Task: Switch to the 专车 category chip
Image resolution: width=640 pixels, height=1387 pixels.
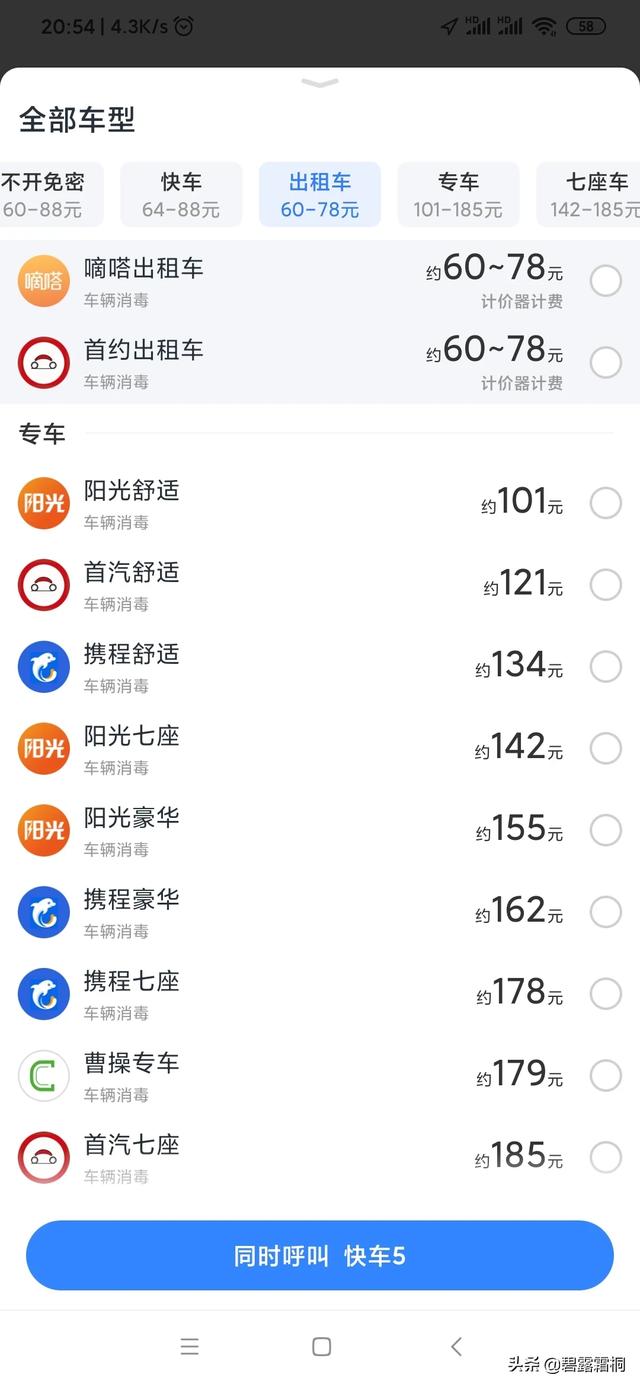Action: [458, 195]
